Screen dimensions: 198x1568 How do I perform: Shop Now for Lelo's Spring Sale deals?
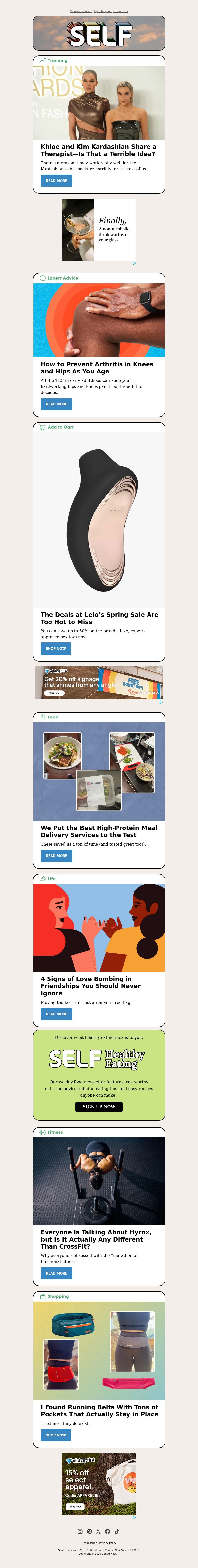(x=56, y=648)
